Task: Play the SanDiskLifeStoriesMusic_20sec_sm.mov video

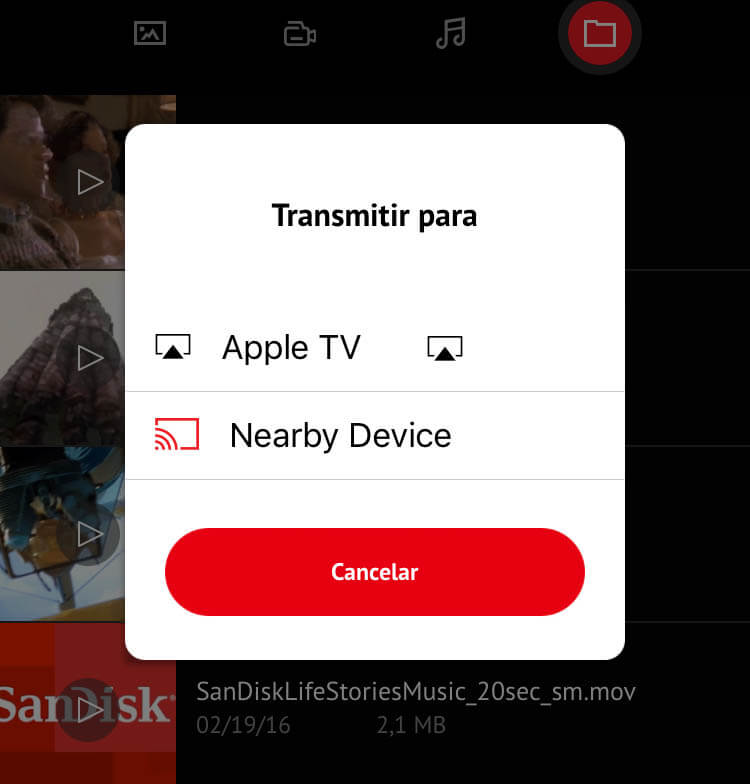Action: [x=90, y=709]
